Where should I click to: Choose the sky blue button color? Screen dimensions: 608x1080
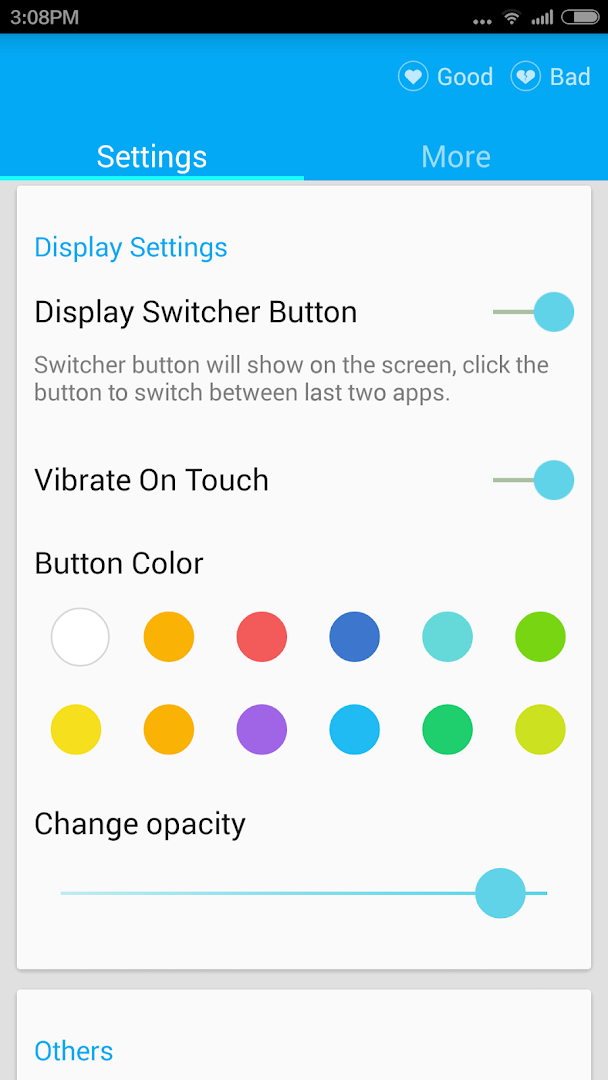355,729
